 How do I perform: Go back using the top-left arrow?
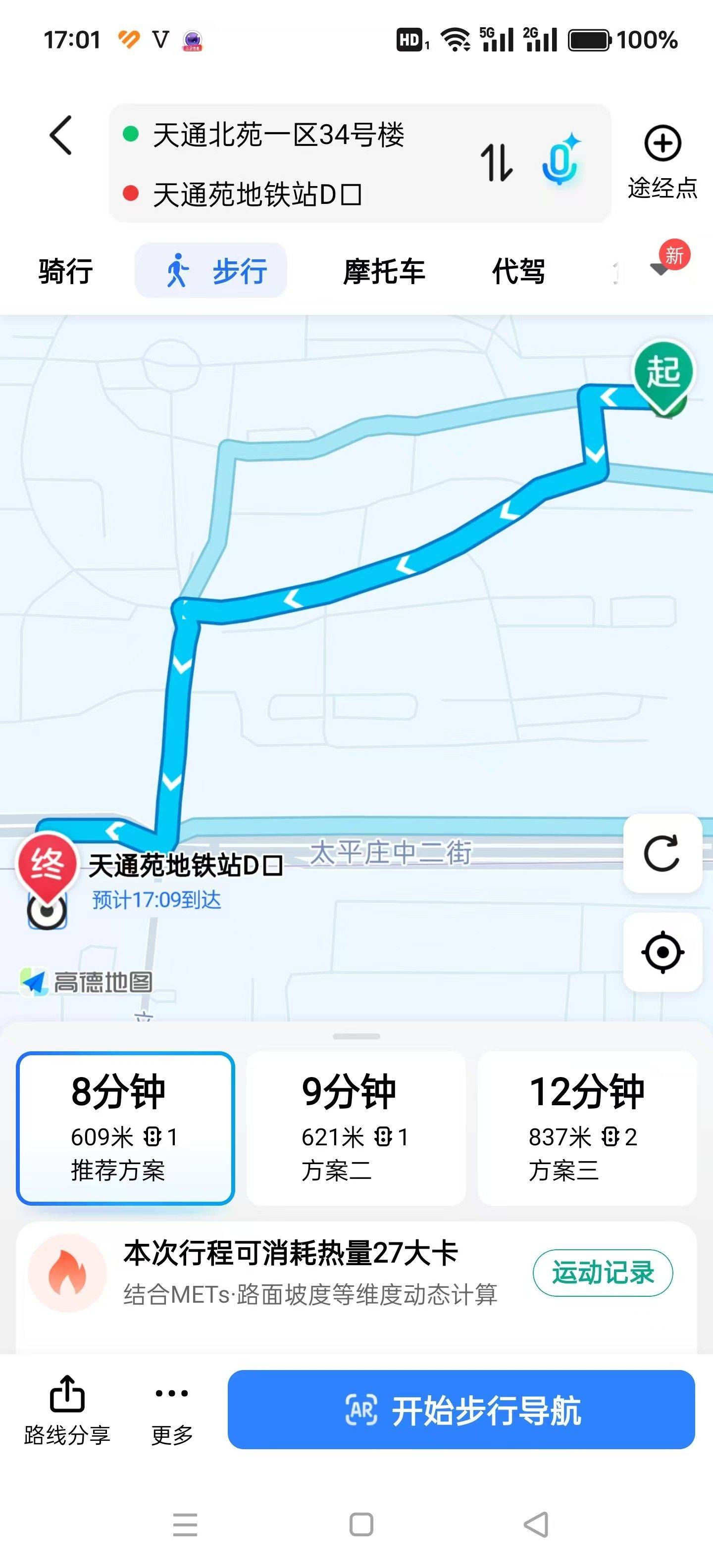point(61,135)
